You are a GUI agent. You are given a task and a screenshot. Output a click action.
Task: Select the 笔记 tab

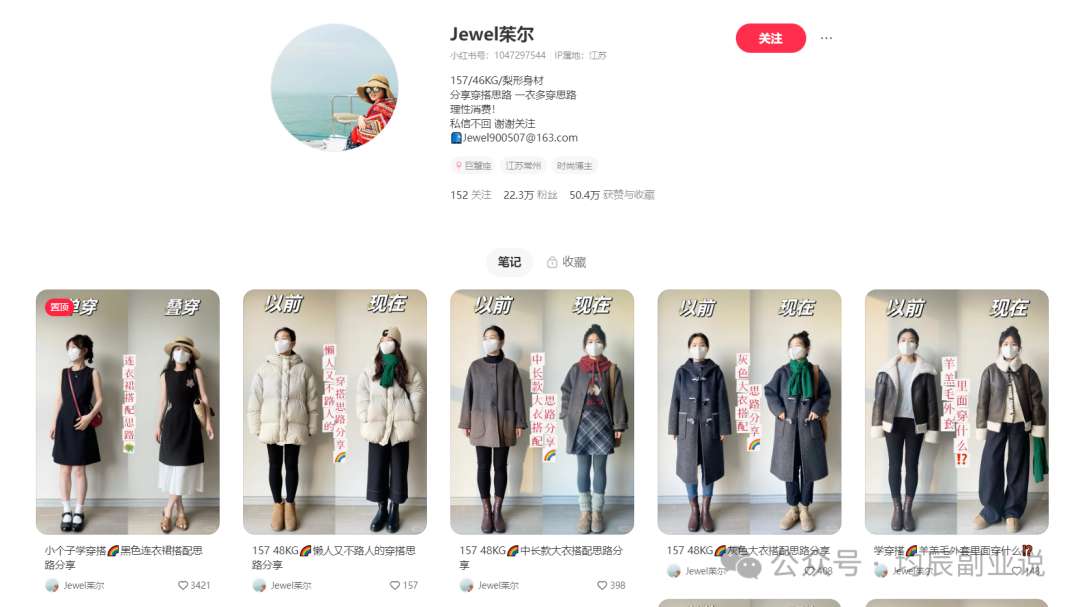(509, 262)
